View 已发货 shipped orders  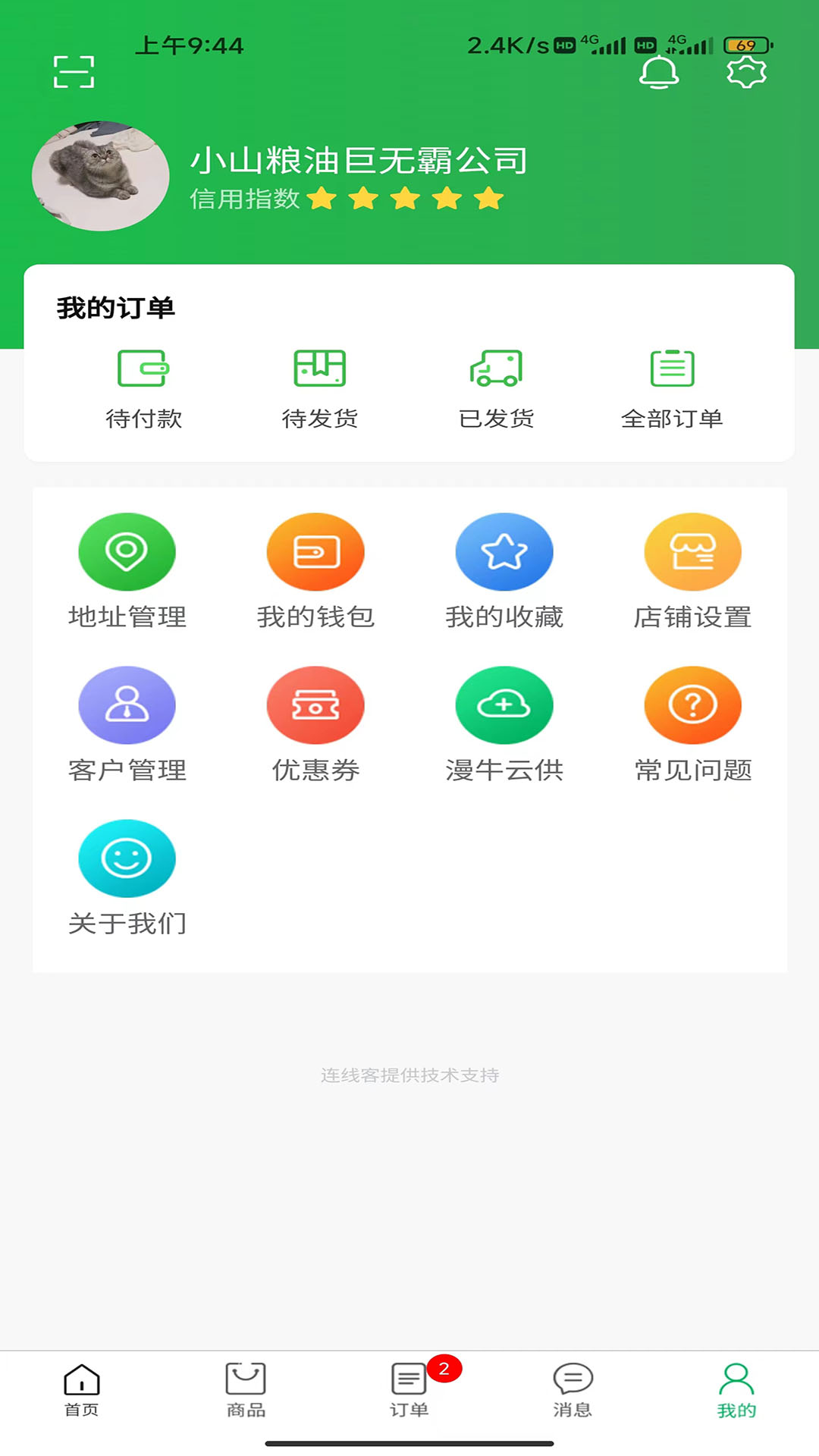click(496, 388)
